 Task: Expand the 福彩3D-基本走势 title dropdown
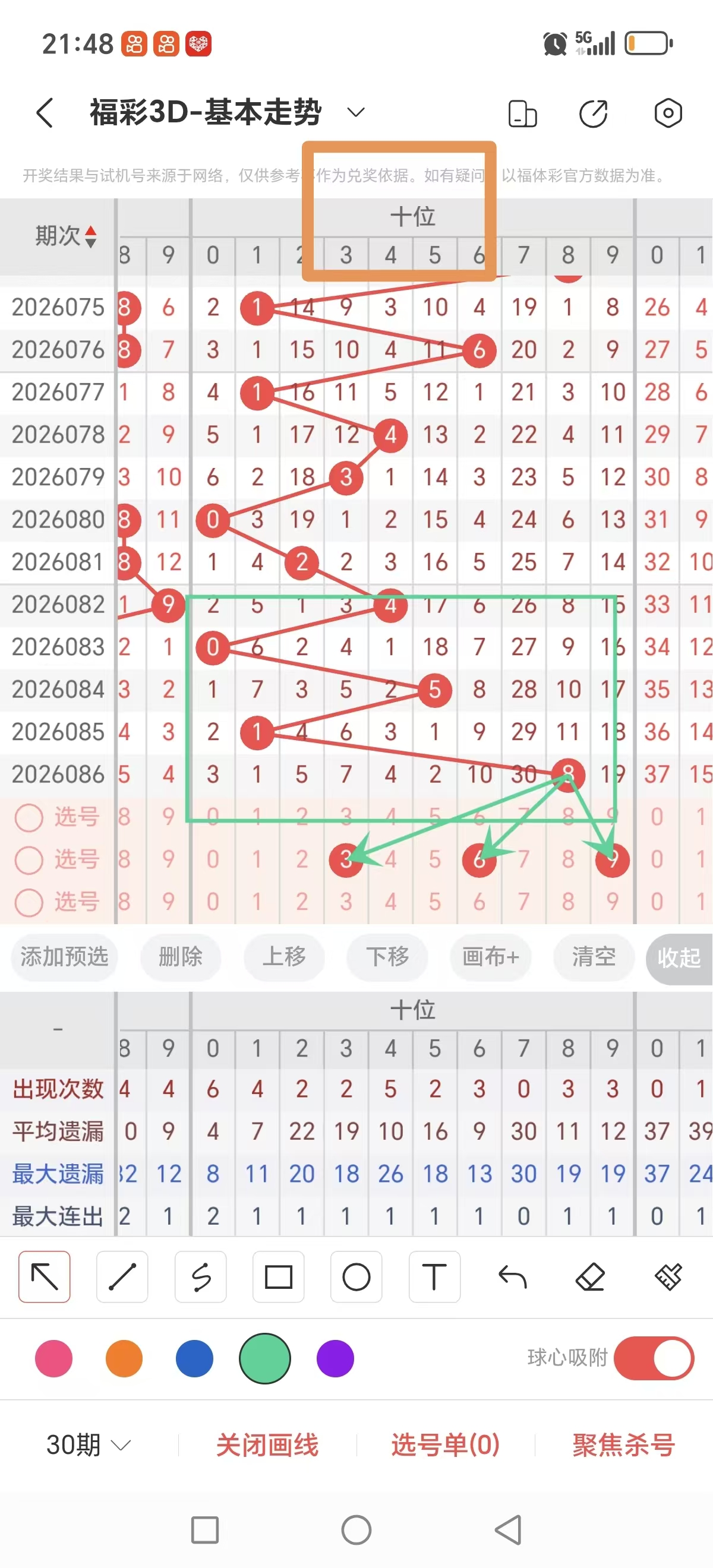click(x=355, y=113)
